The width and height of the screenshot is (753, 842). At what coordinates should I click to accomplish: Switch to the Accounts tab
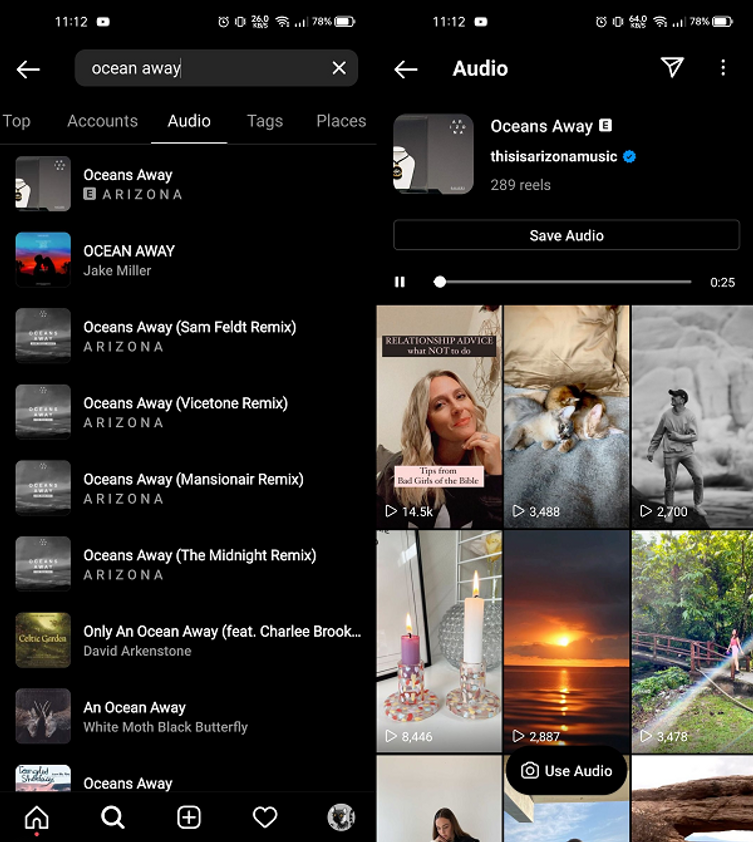[102, 121]
